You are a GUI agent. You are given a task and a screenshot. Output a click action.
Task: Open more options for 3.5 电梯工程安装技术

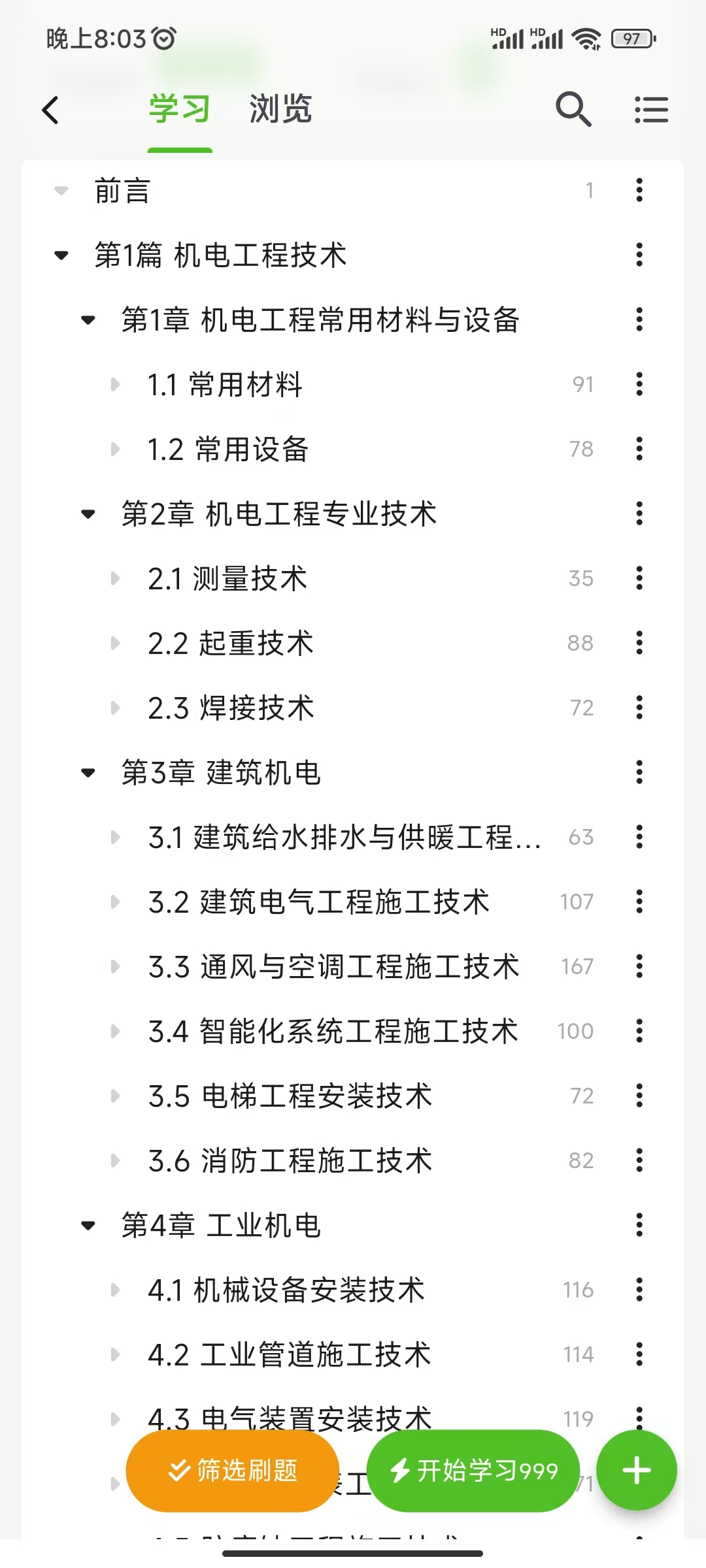639,1096
